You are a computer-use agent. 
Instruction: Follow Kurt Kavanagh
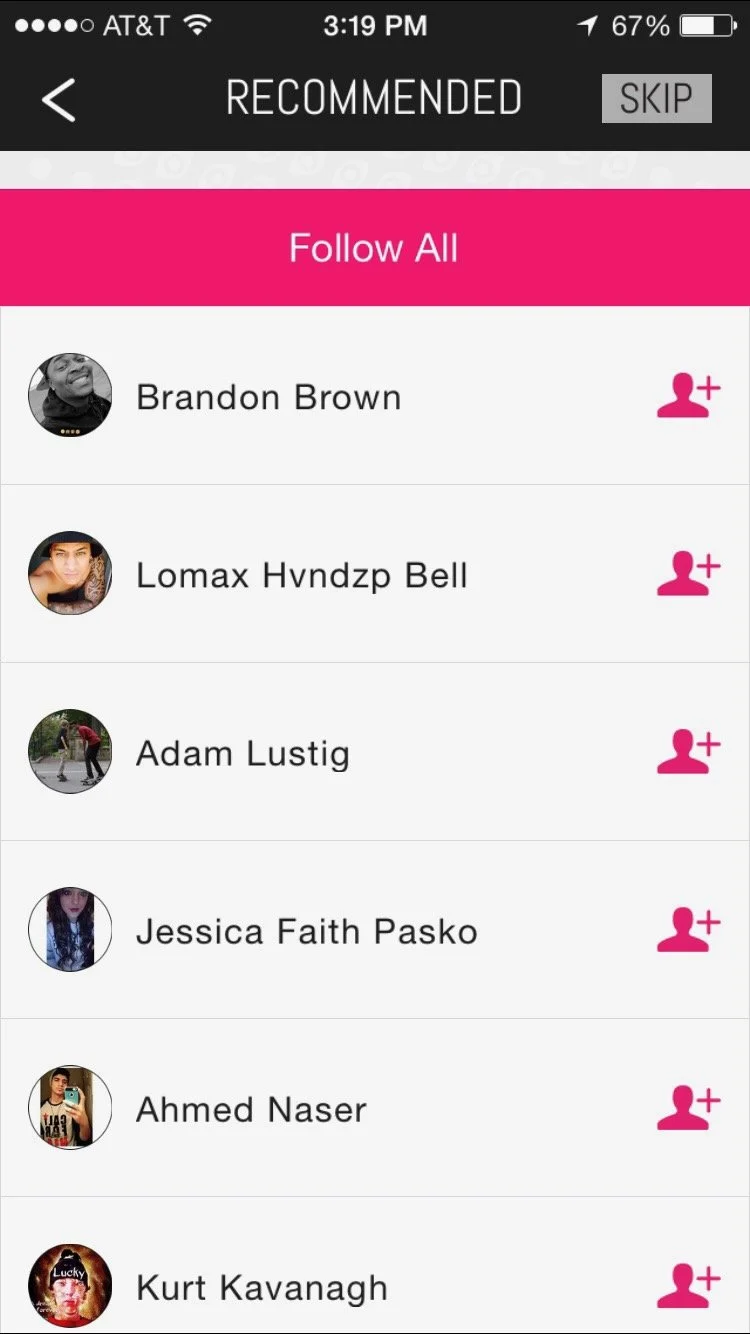click(x=688, y=1287)
